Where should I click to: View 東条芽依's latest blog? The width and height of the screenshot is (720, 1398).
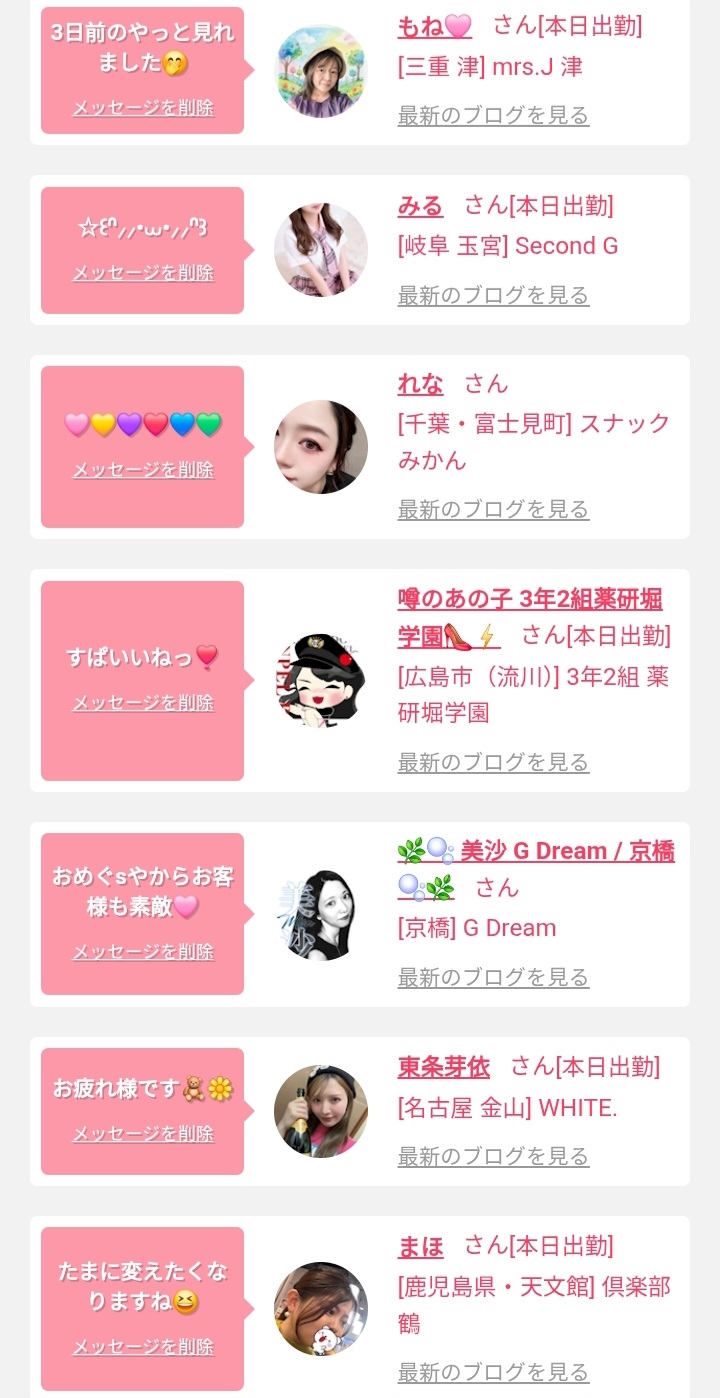pos(493,1156)
